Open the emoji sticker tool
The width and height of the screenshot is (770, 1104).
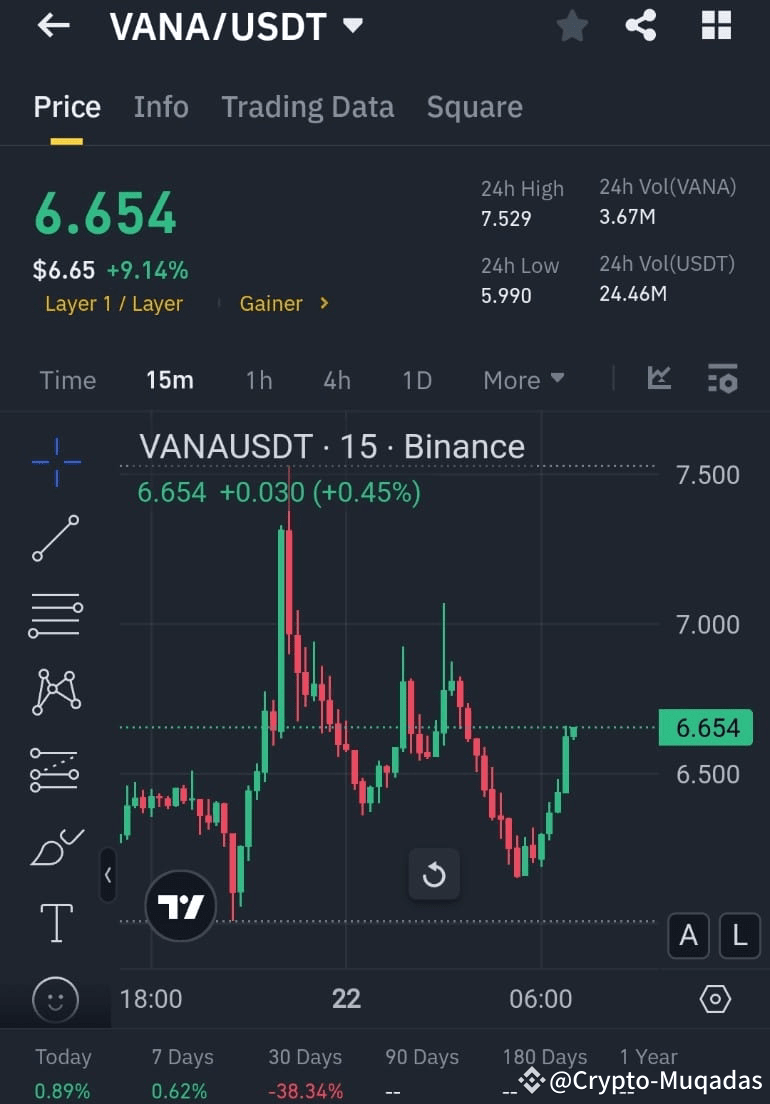click(x=56, y=1000)
